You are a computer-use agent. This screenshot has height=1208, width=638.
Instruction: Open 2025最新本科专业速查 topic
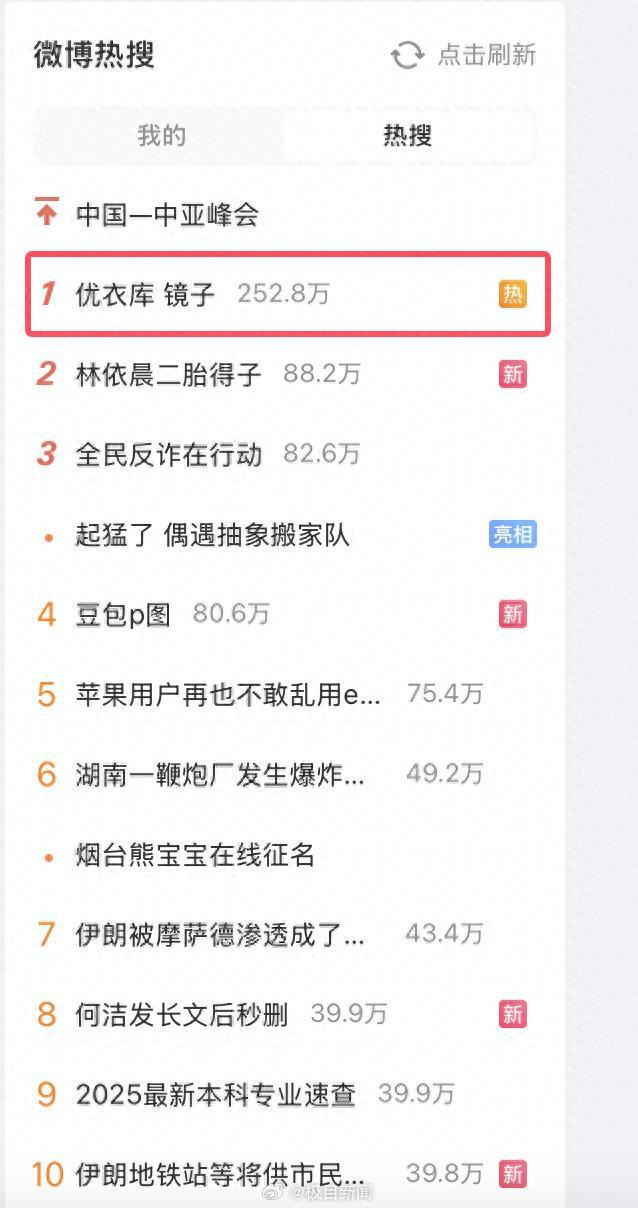pyautogui.click(x=216, y=1094)
